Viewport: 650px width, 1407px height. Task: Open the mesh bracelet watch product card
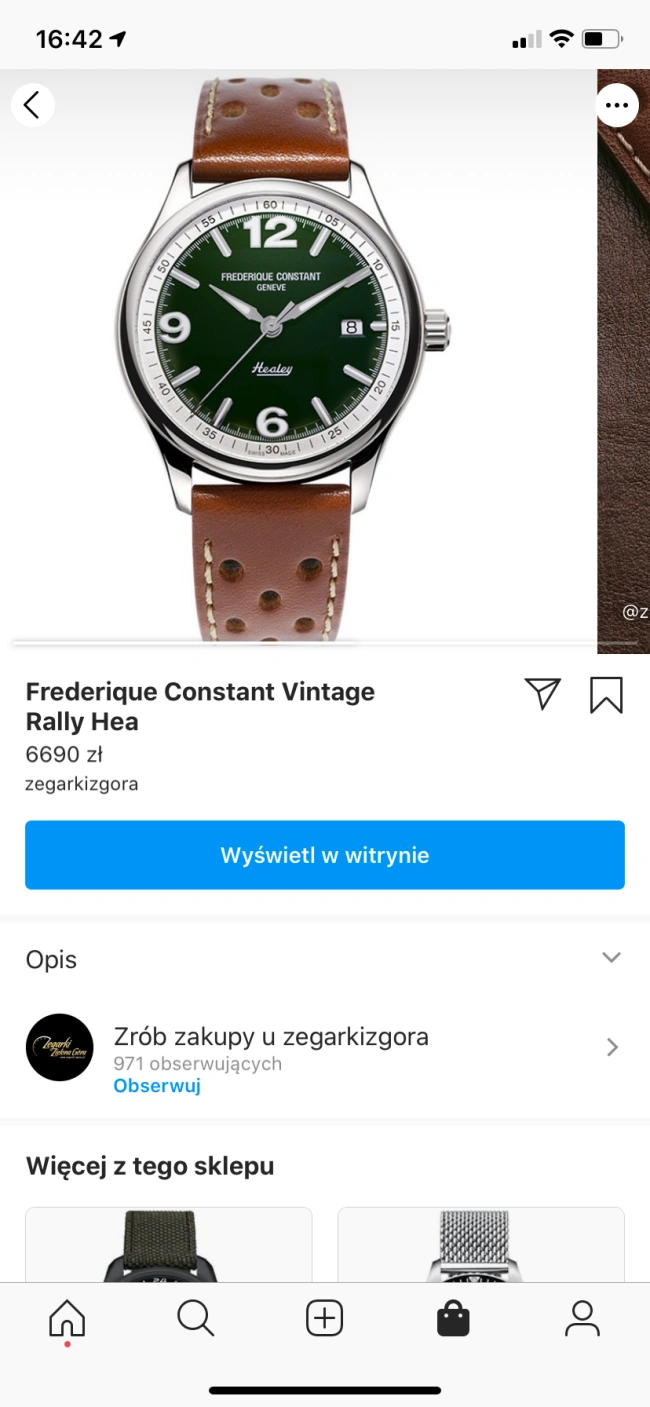(481, 1246)
